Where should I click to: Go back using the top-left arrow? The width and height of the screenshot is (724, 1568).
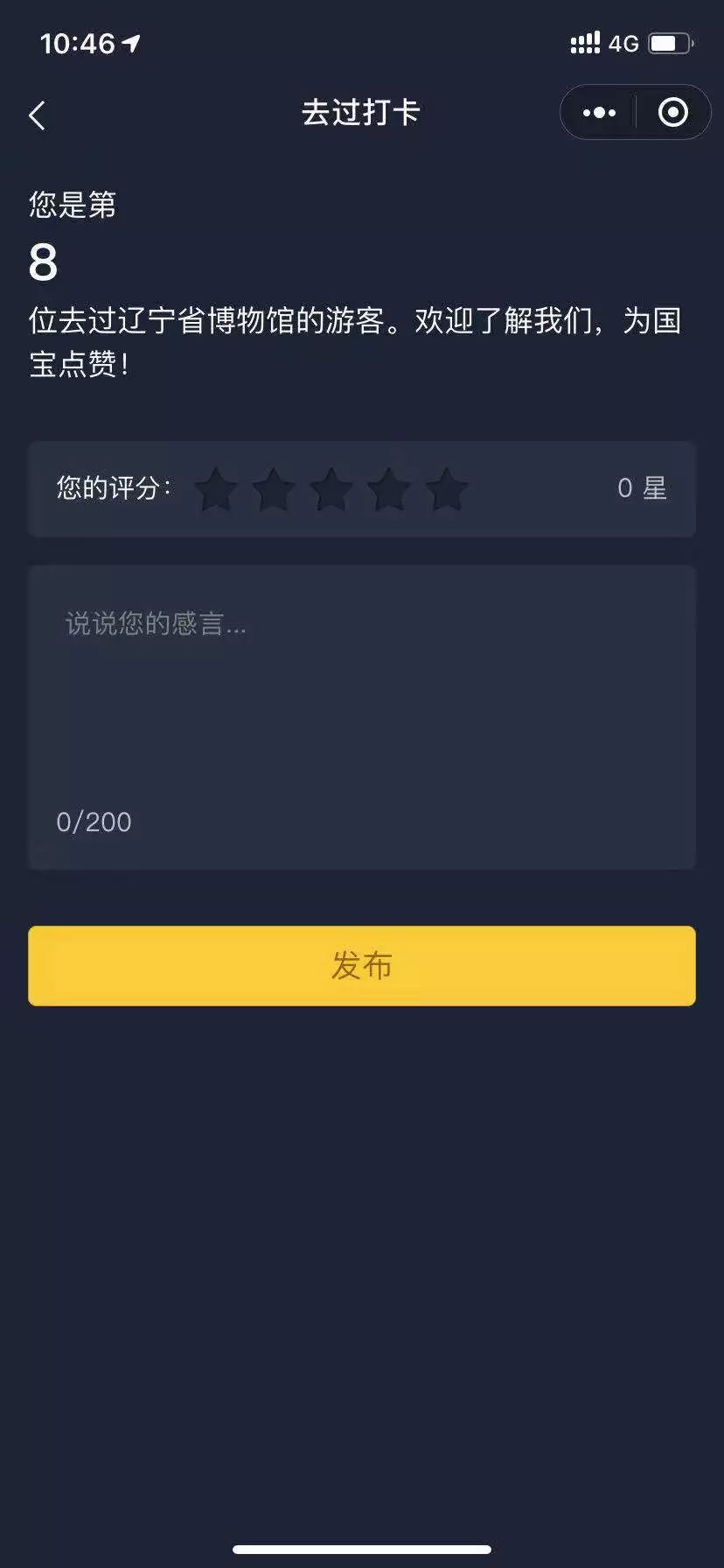37,115
